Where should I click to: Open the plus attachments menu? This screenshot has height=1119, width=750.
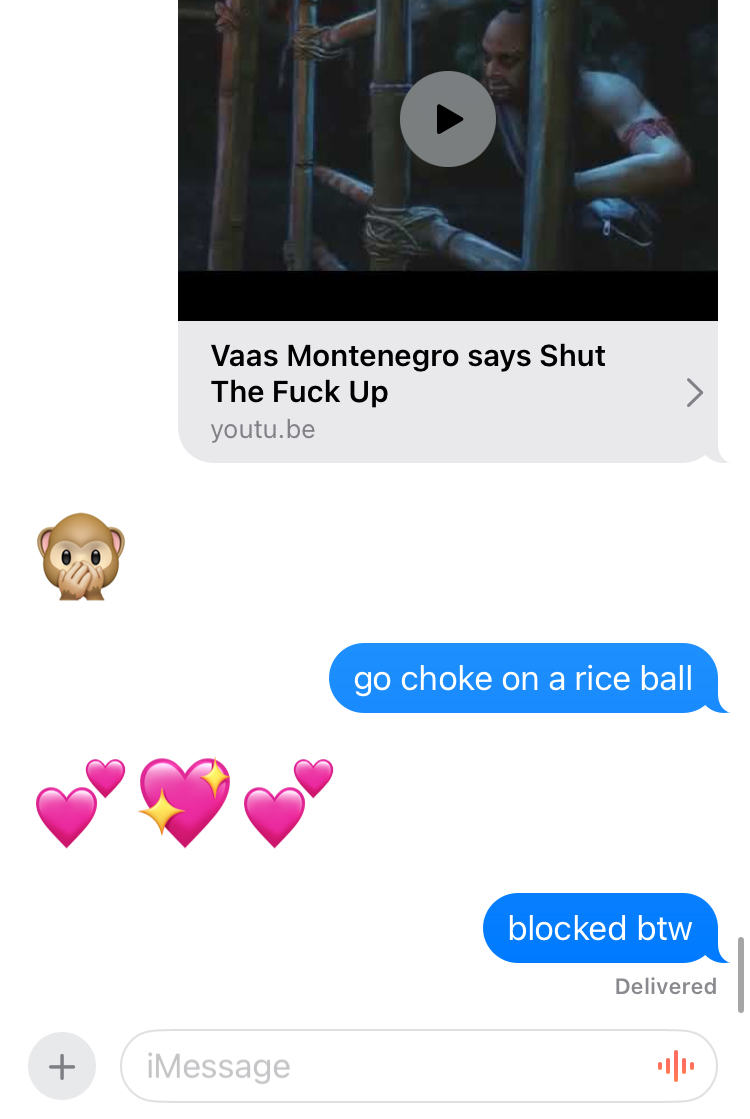(x=62, y=1066)
